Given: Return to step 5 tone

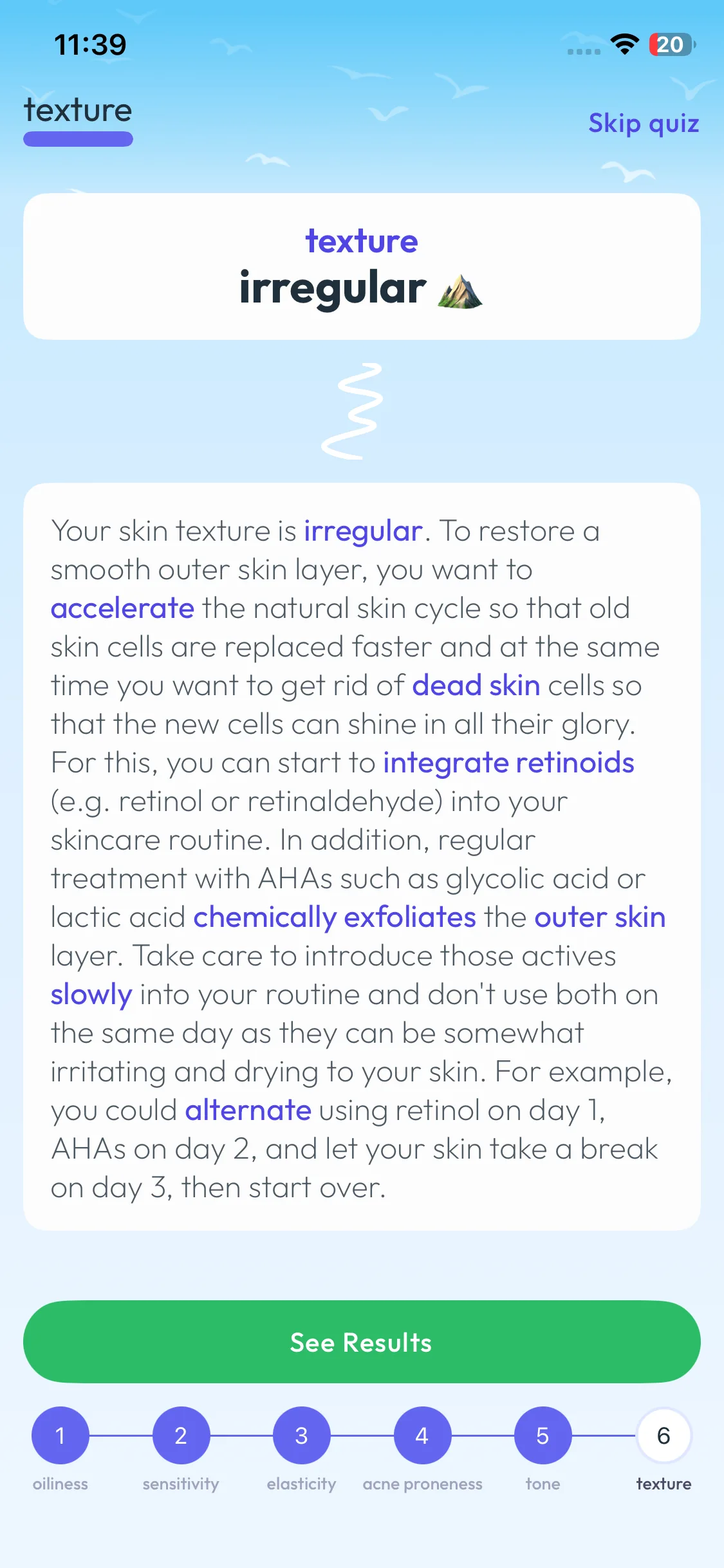Looking at the screenshot, I should click(x=543, y=1435).
